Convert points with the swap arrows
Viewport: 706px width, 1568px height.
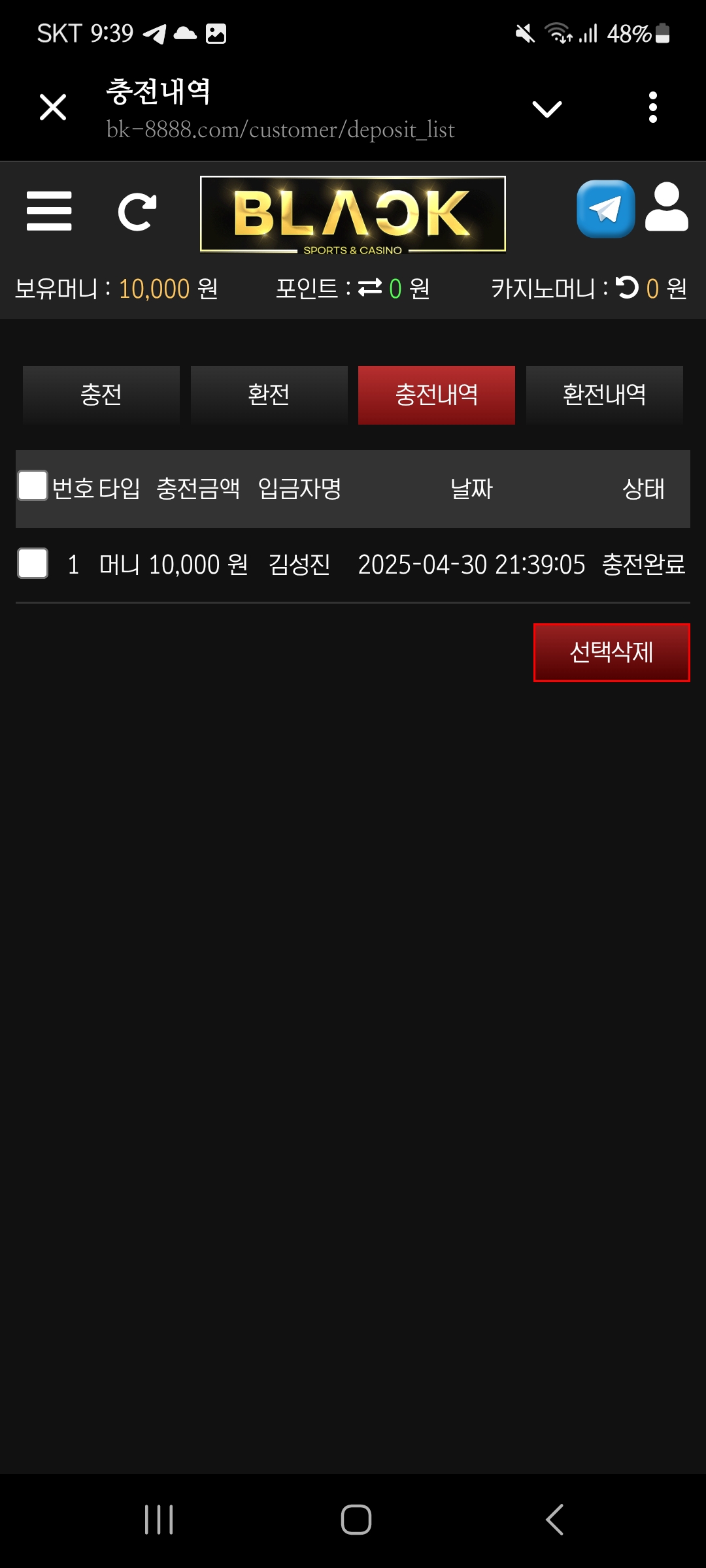[x=370, y=287]
